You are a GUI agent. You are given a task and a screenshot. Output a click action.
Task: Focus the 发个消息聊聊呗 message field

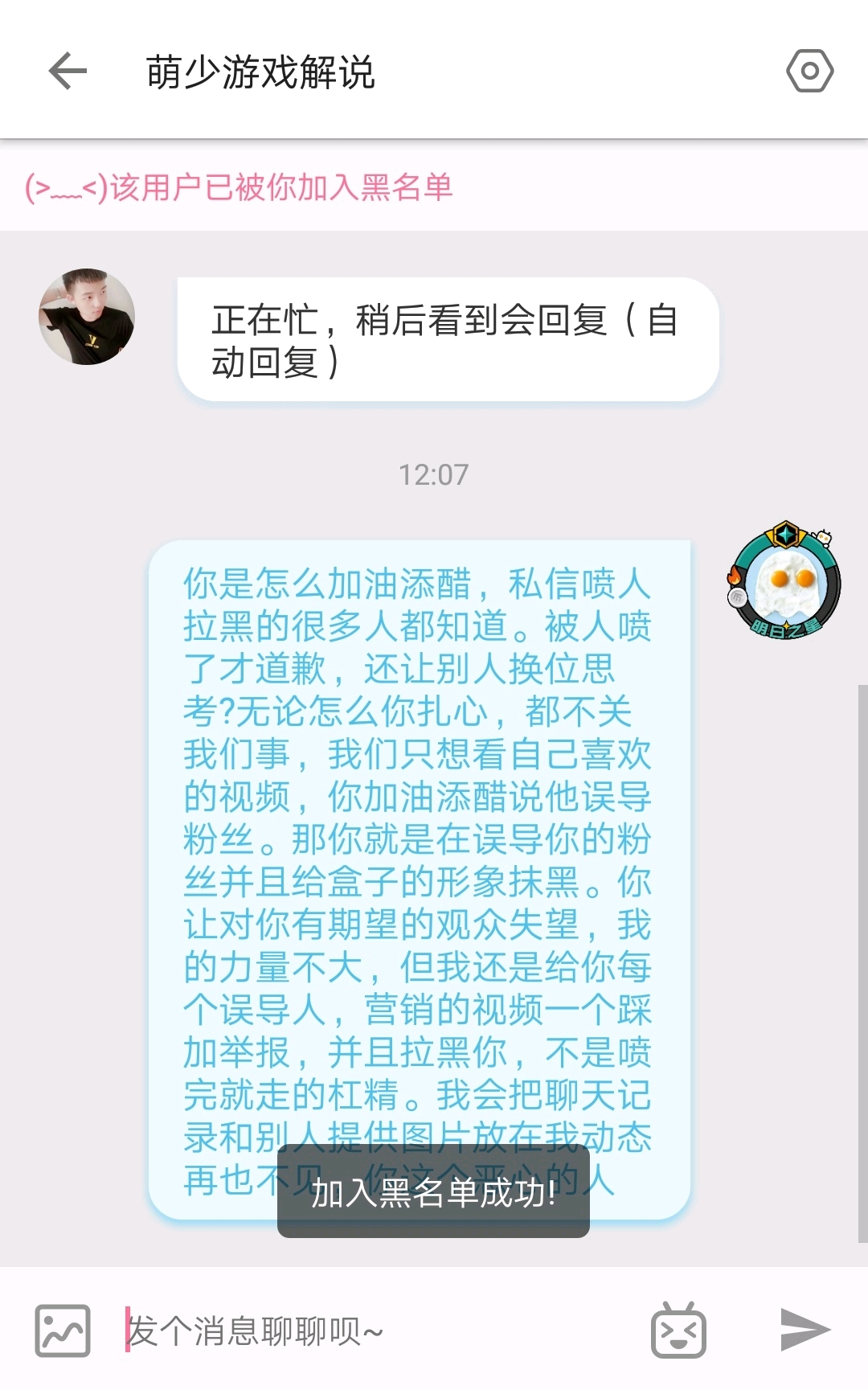(378, 1331)
